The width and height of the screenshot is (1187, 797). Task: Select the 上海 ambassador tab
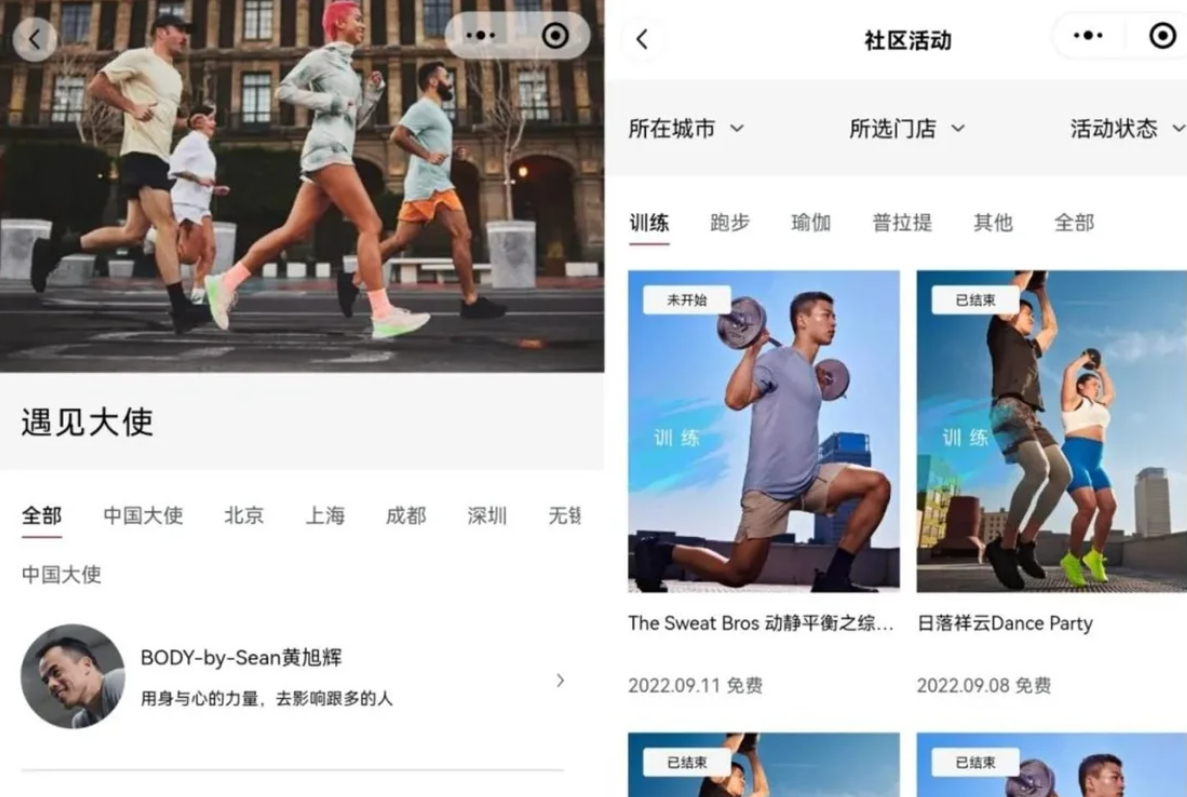point(325,516)
